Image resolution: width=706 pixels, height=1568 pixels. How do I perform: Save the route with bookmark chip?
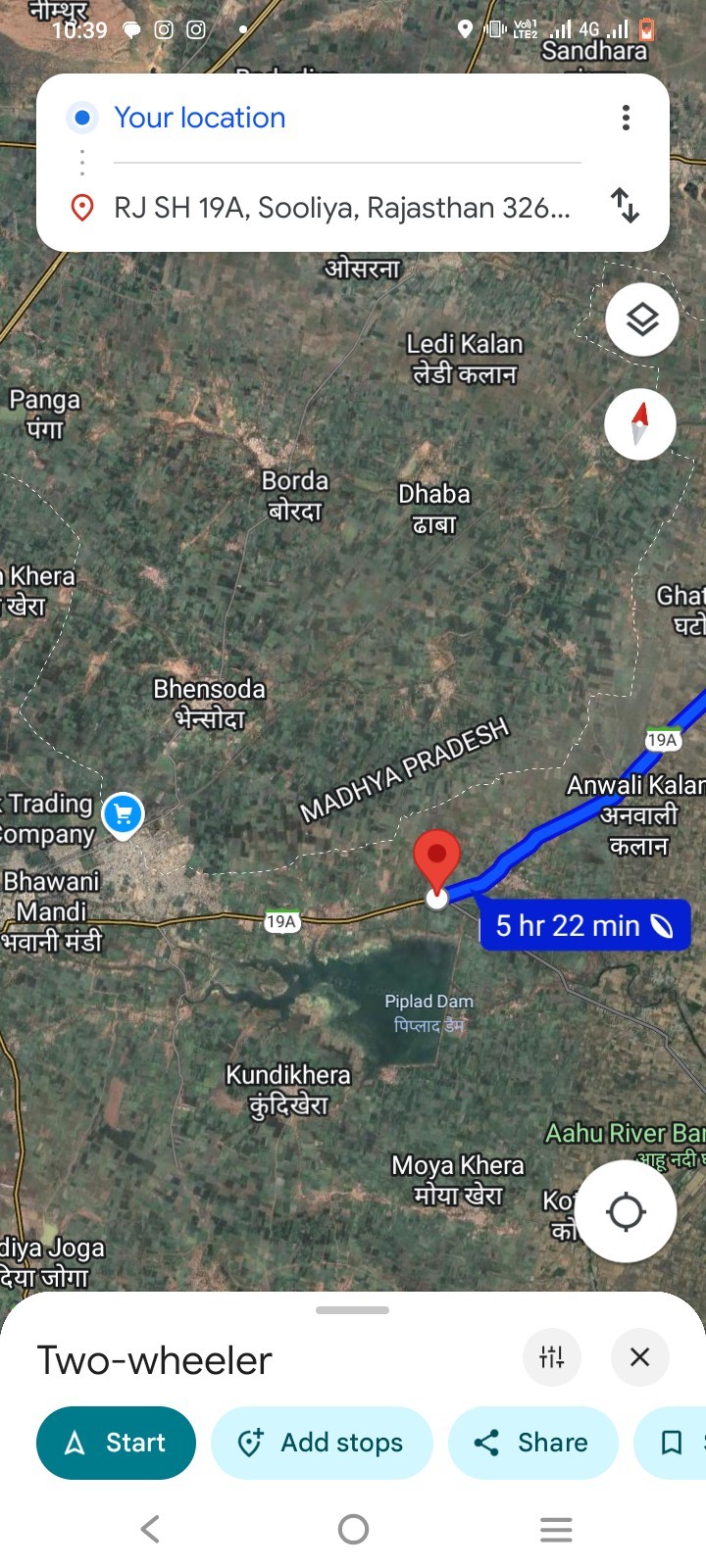[x=673, y=1443]
